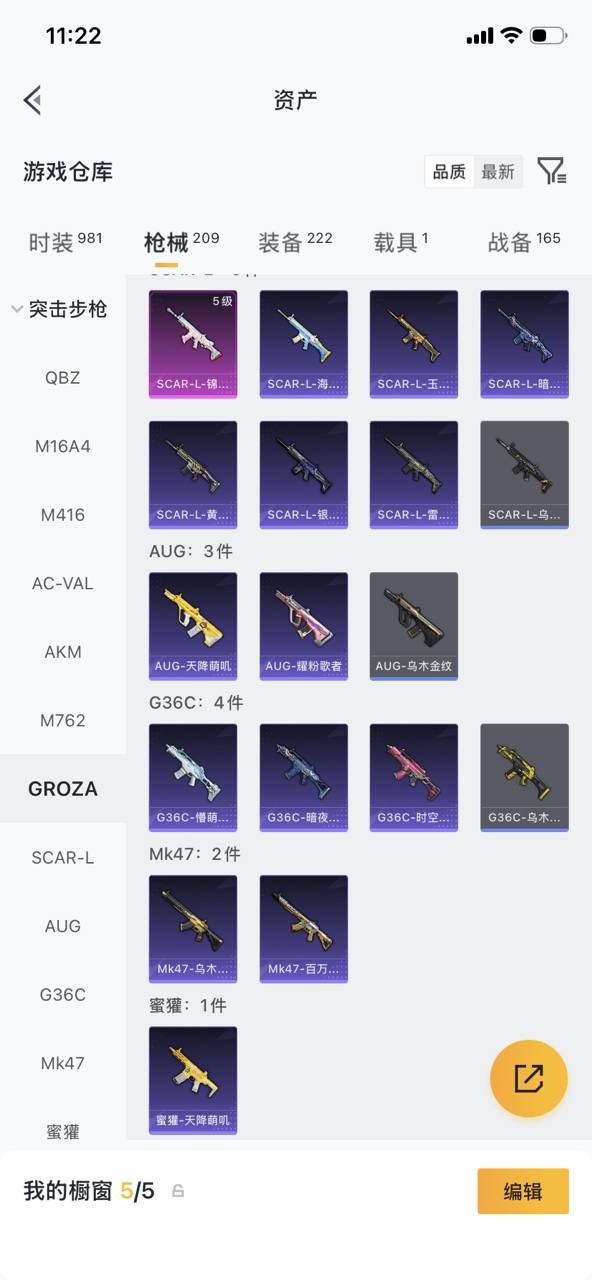Image resolution: width=592 pixels, height=1280 pixels.
Task: View the AUG-乌木金纹 skin
Action: [x=414, y=626]
